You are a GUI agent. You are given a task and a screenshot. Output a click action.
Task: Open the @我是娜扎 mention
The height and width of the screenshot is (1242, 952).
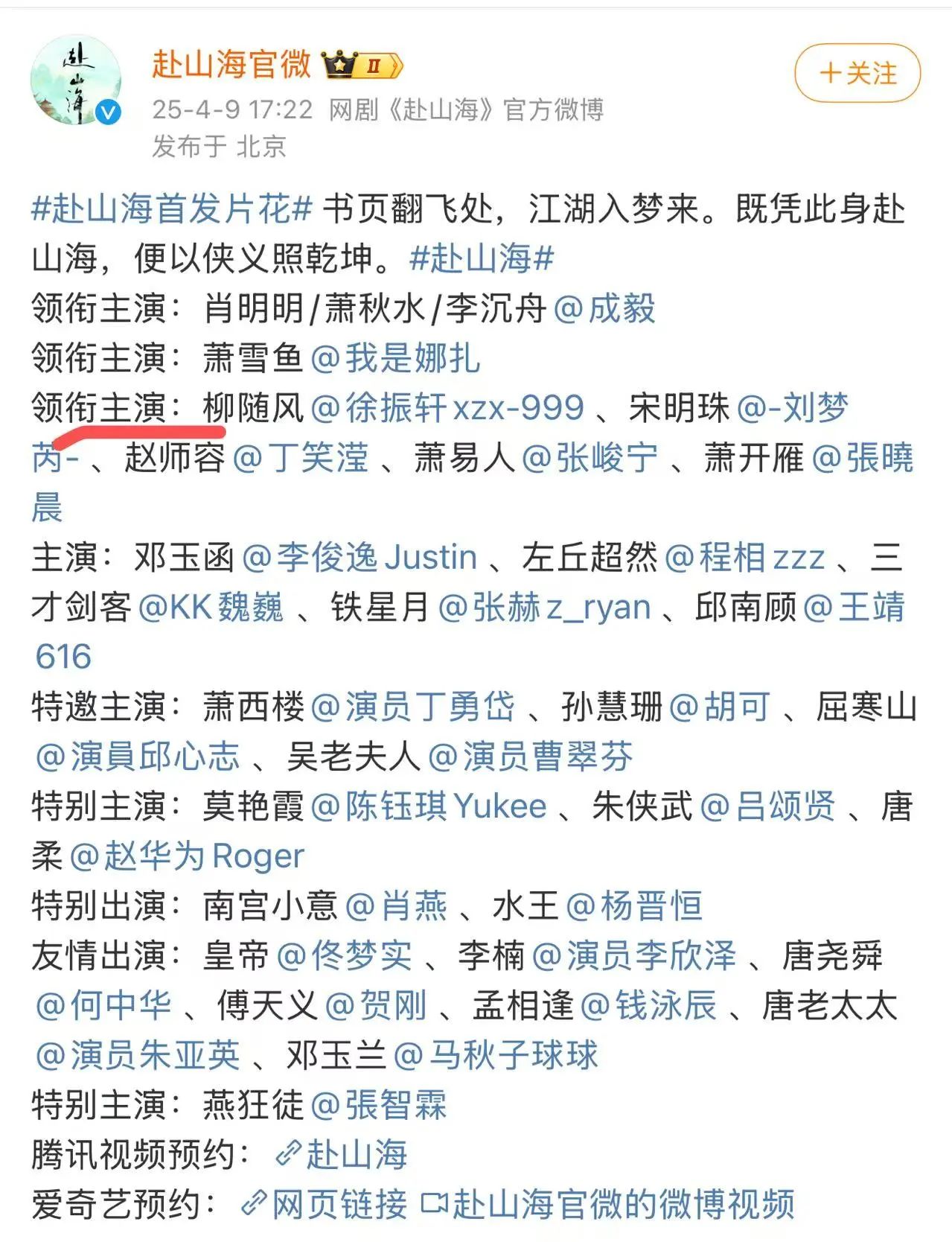(x=395, y=358)
